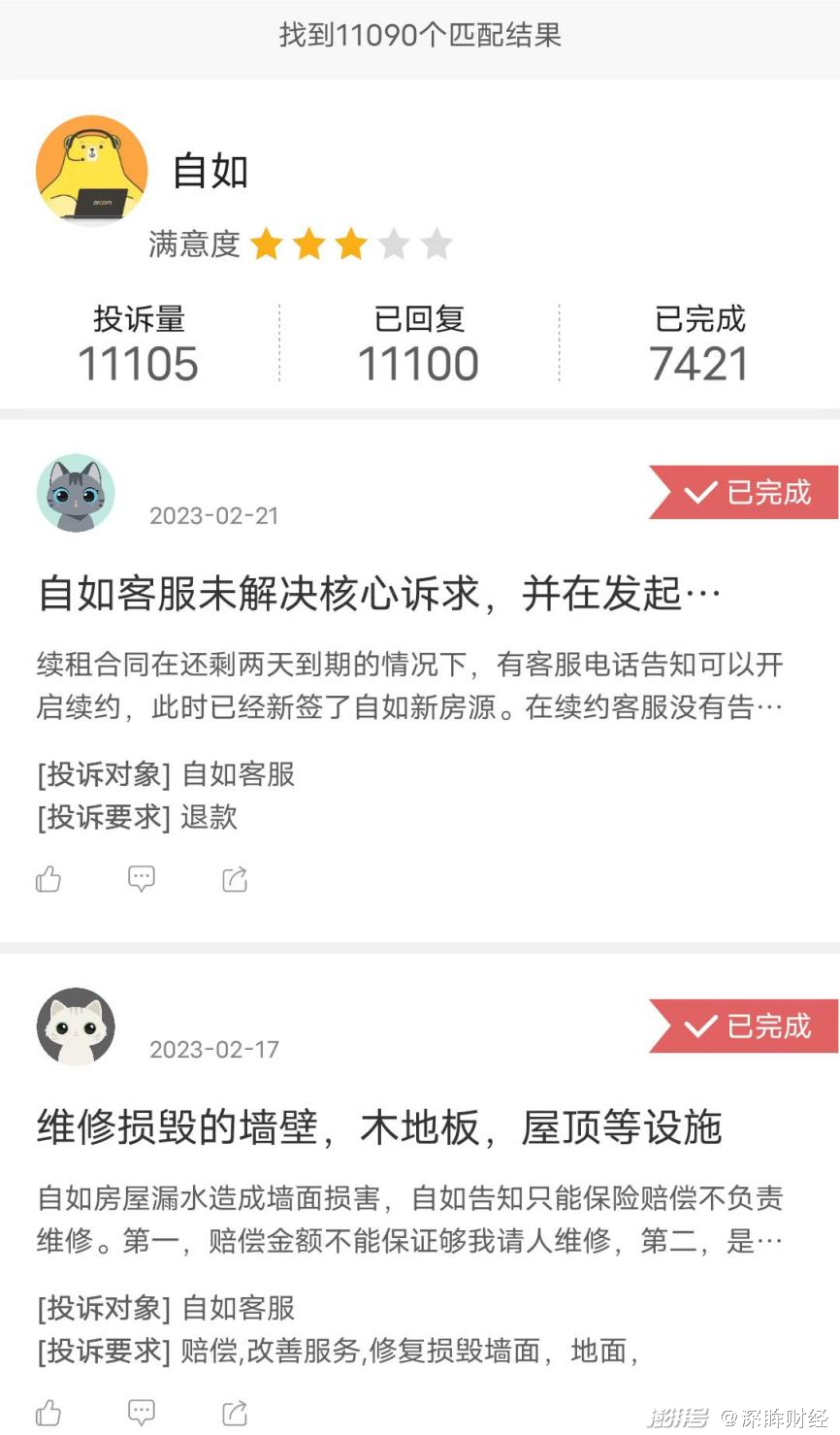Open complaint 自如客服未解决核心诉求
The width and height of the screenshot is (840, 1435).
tap(378, 594)
